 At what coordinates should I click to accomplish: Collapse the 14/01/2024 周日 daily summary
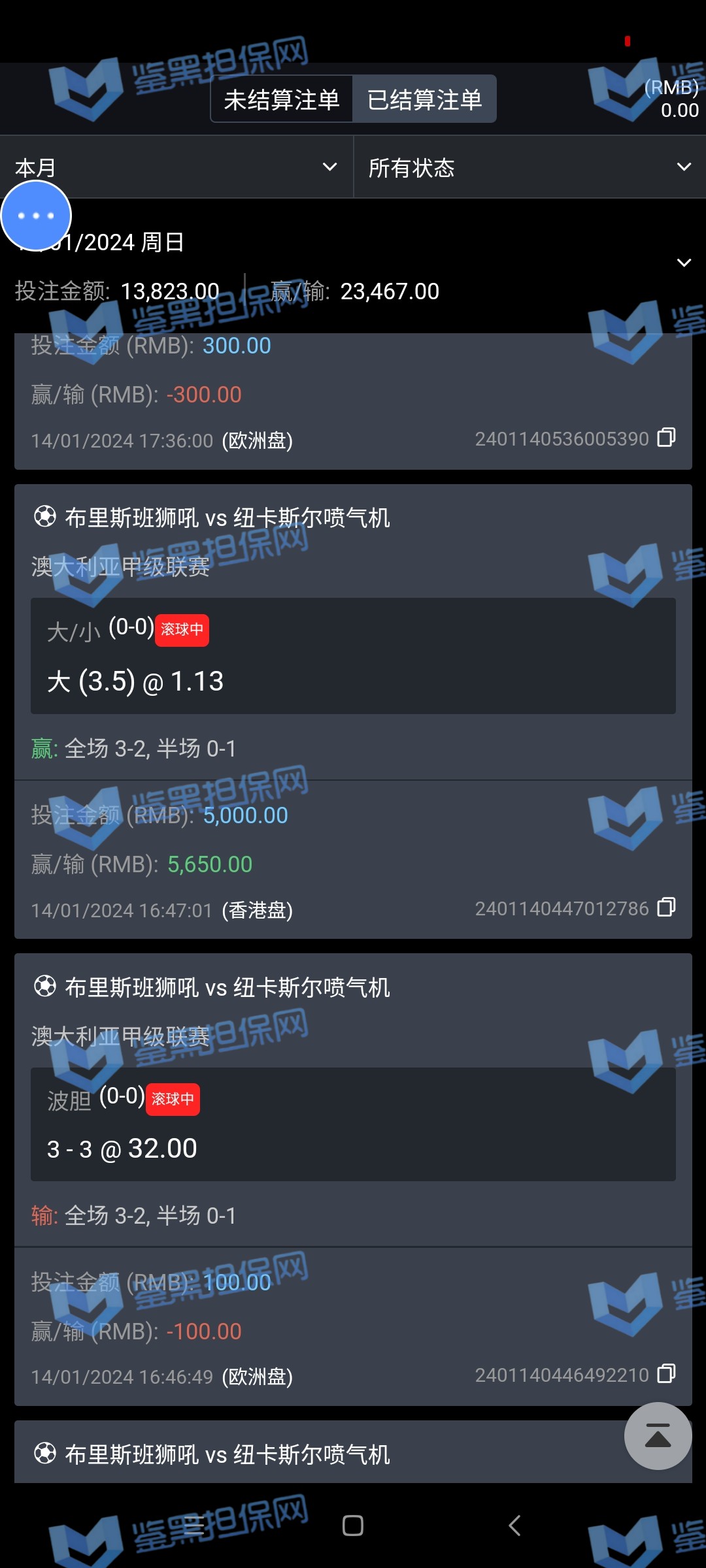684,263
